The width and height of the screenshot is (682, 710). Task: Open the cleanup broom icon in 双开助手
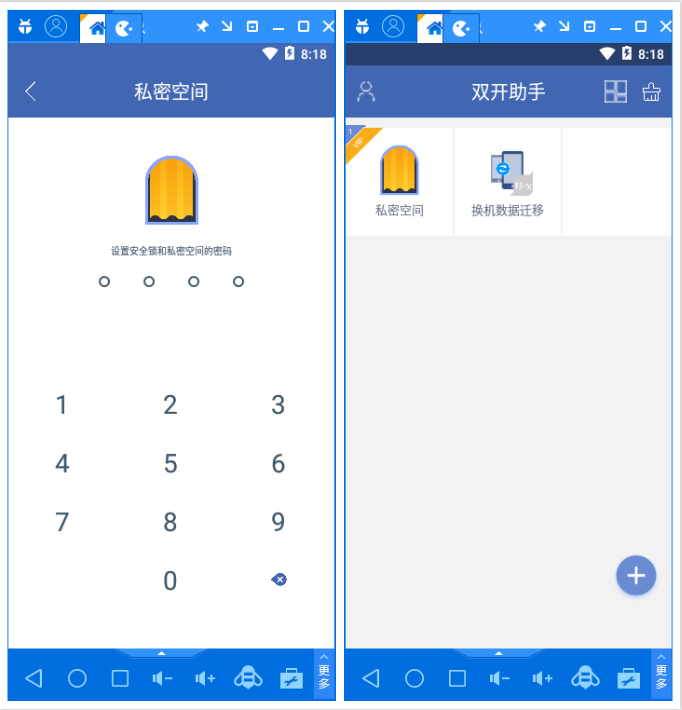[651, 92]
